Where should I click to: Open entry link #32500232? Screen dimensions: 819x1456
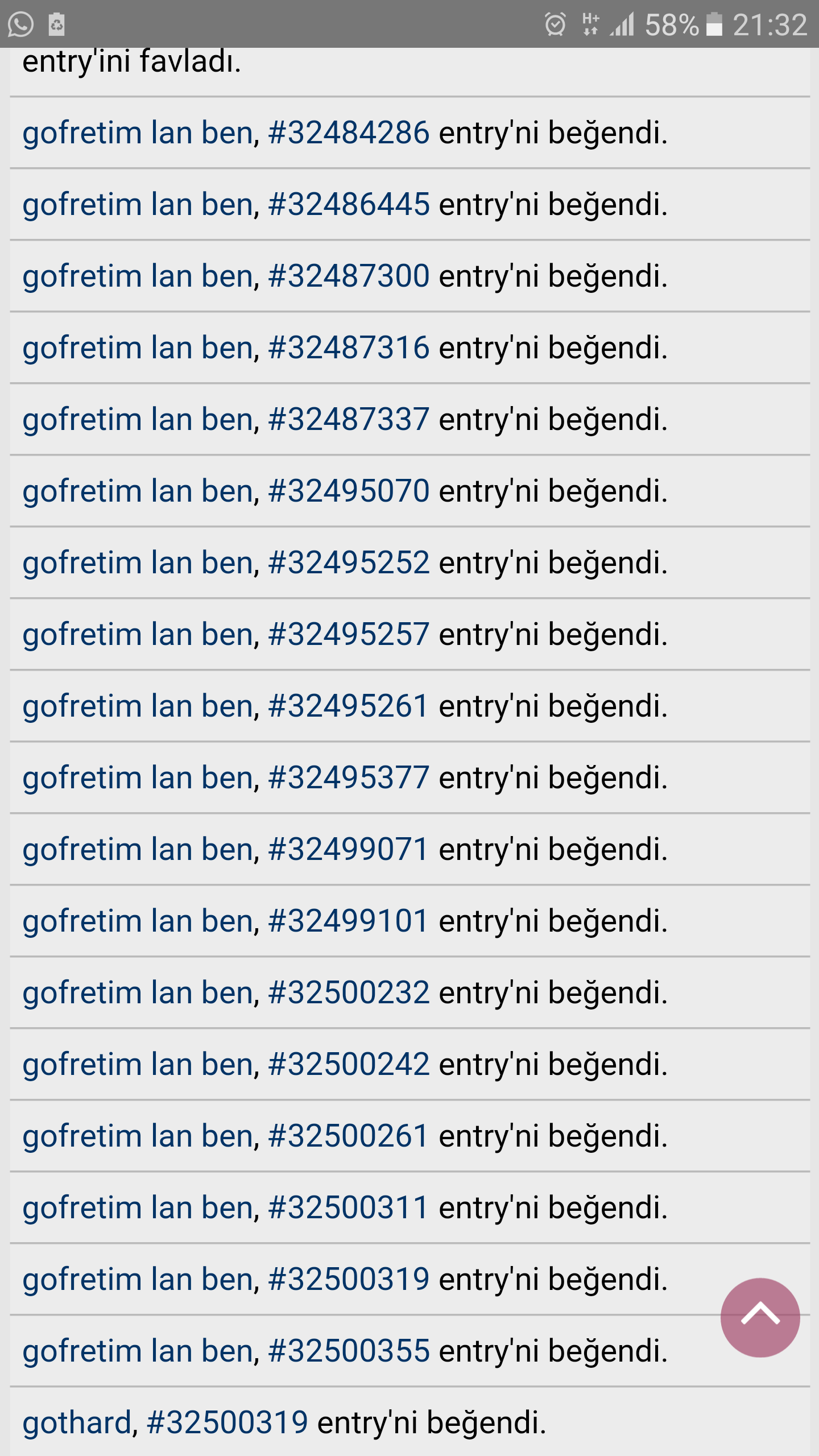pyautogui.click(x=349, y=993)
